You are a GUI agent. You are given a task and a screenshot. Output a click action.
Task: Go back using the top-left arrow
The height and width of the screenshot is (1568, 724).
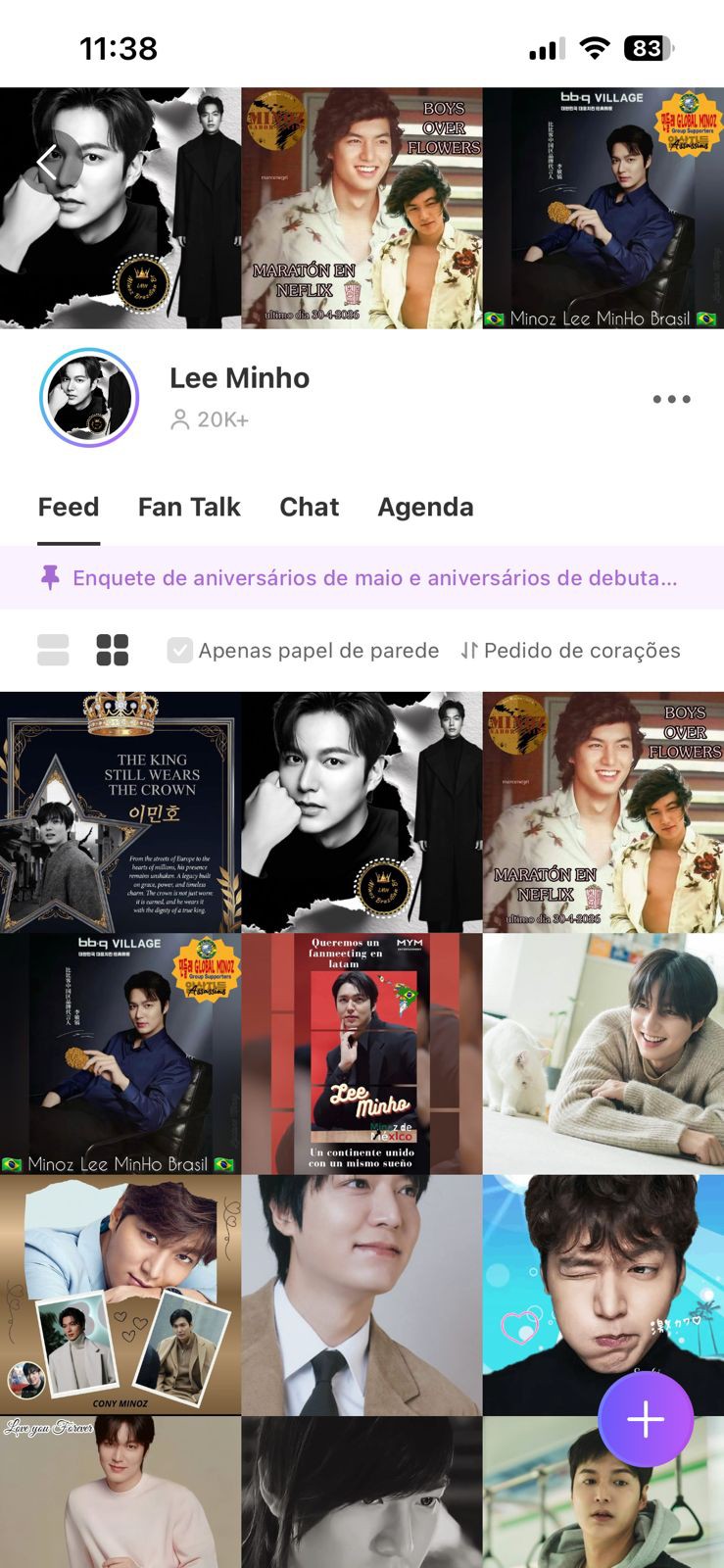click(x=47, y=162)
